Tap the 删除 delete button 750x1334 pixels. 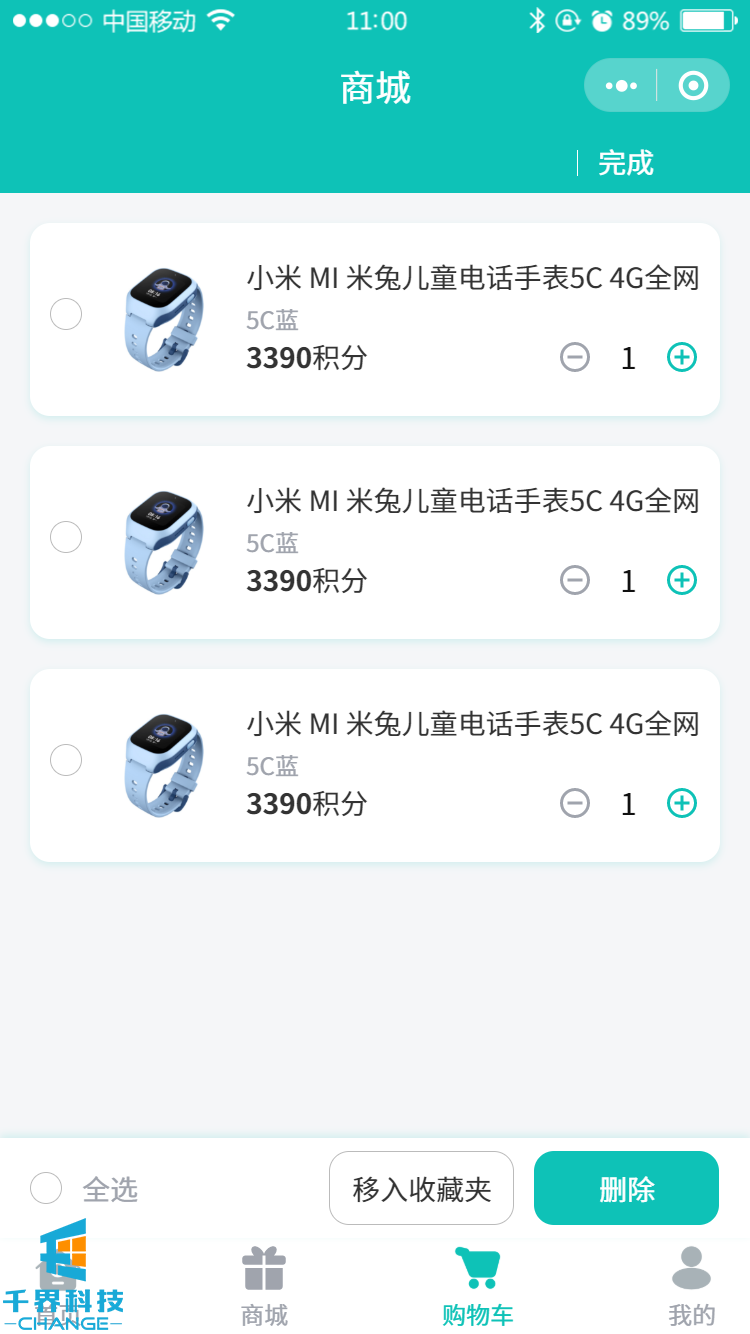coord(626,1188)
